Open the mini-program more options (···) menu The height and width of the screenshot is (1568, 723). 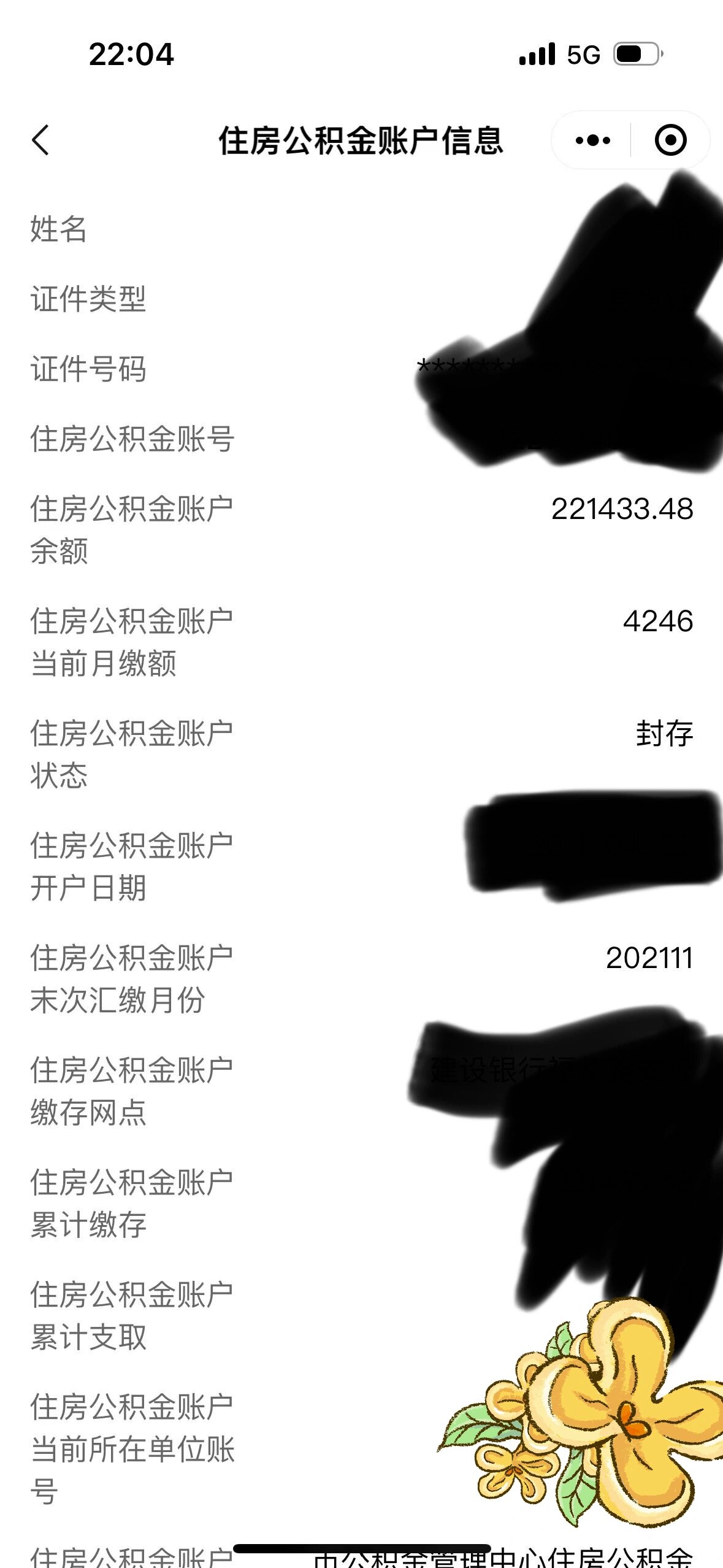point(591,140)
